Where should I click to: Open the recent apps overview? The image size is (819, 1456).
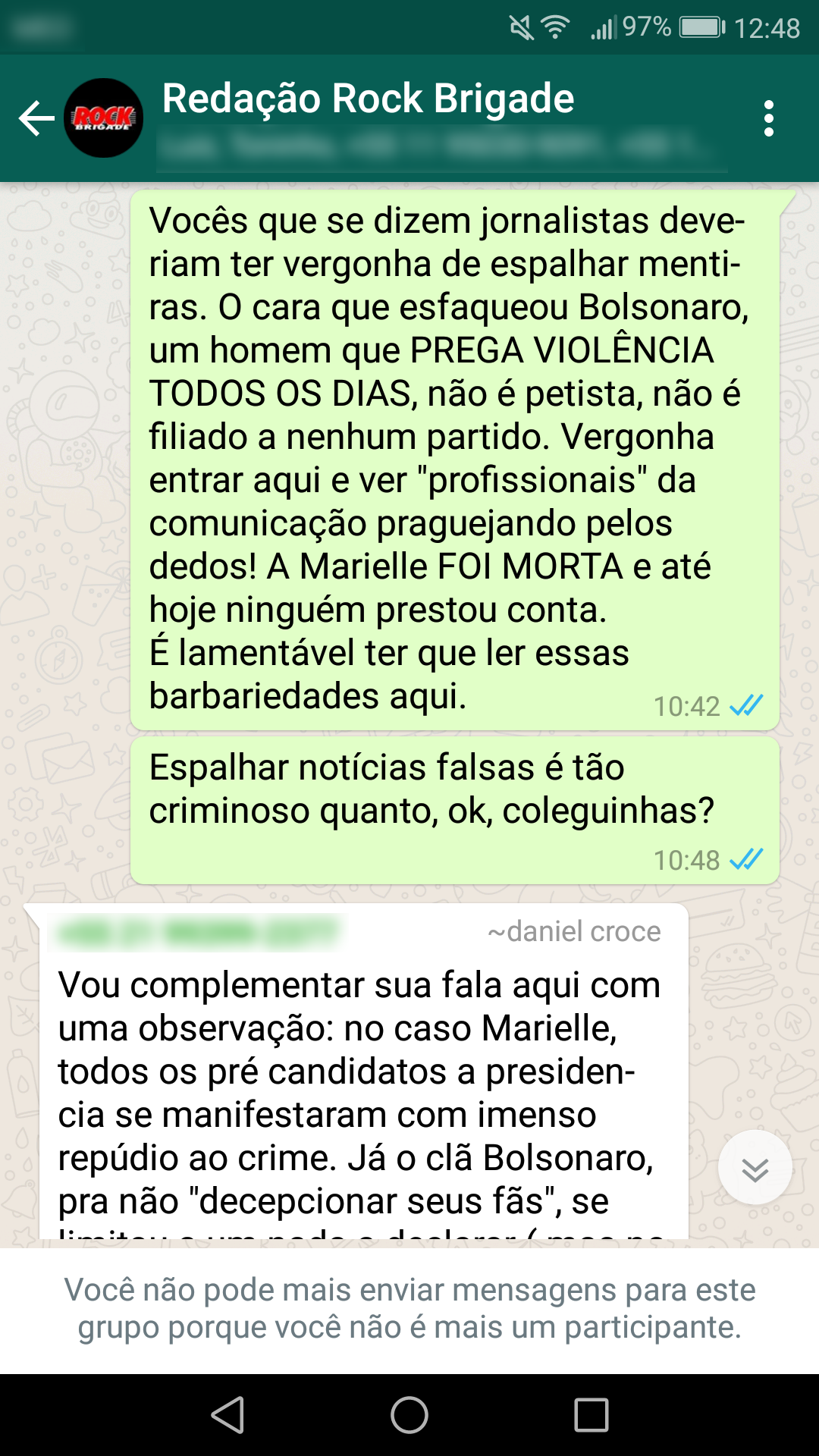pos(591,1415)
